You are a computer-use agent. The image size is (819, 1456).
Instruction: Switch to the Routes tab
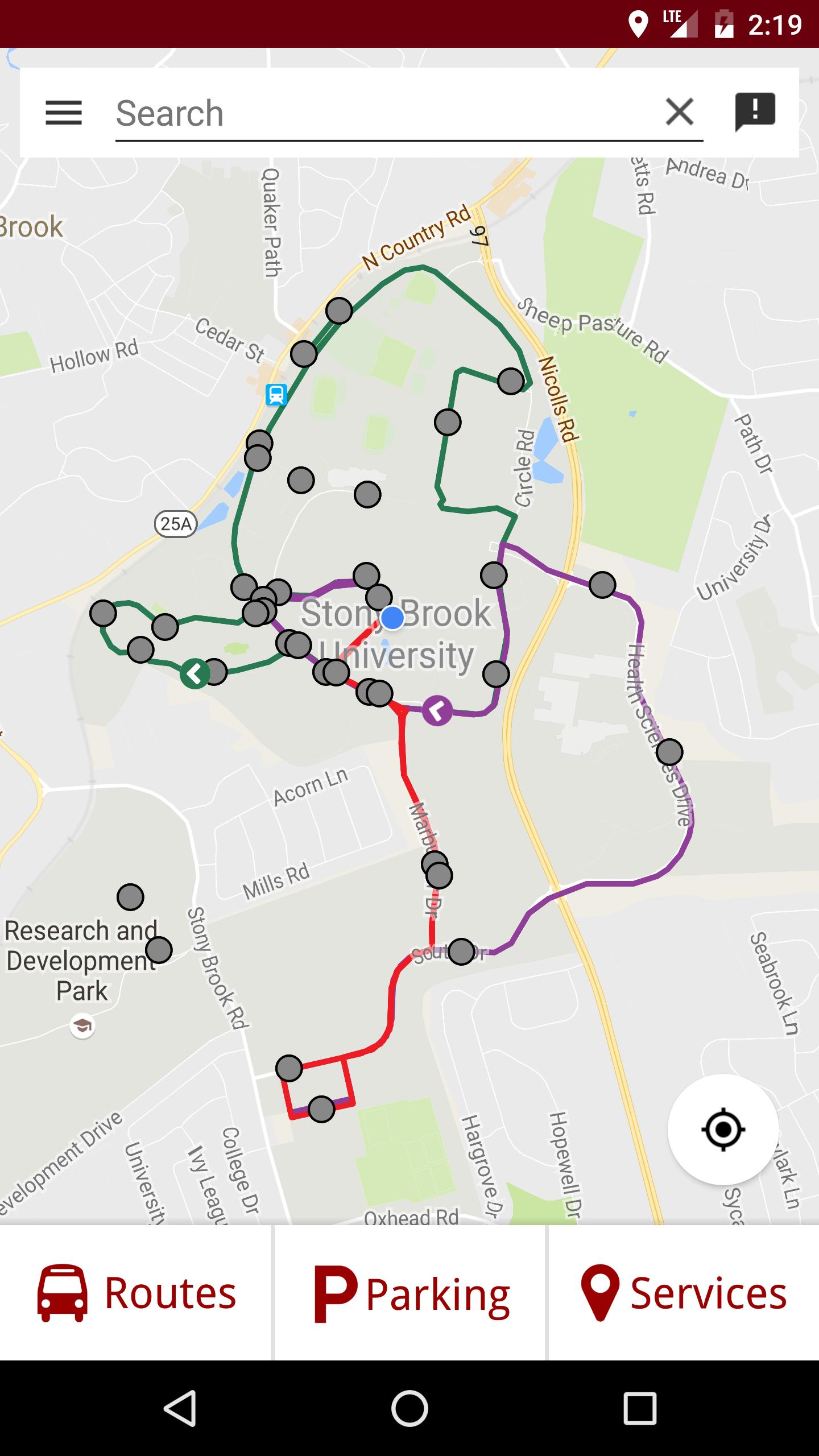(x=136, y=1293)
